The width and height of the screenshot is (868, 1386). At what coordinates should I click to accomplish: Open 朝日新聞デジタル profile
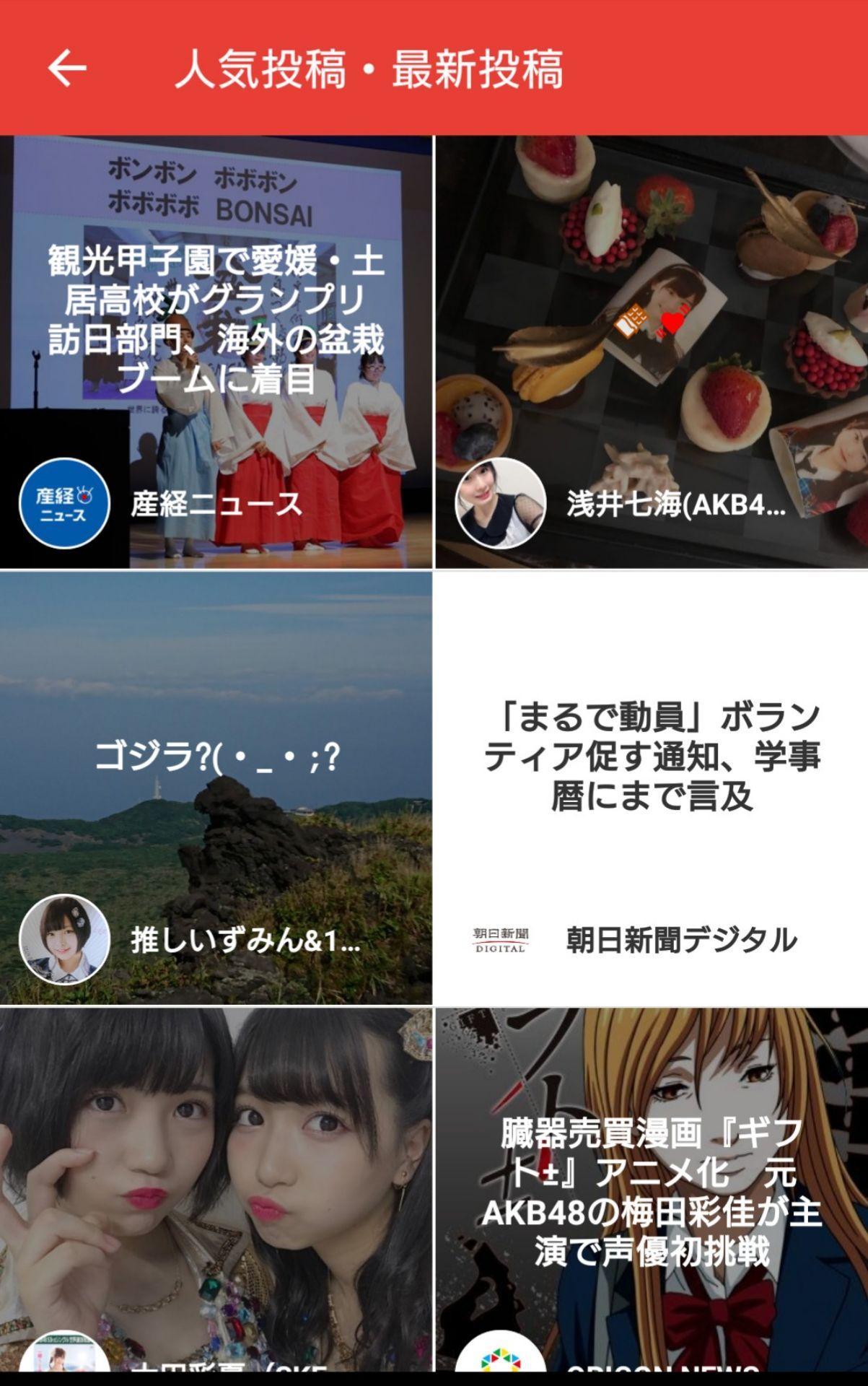500,940
